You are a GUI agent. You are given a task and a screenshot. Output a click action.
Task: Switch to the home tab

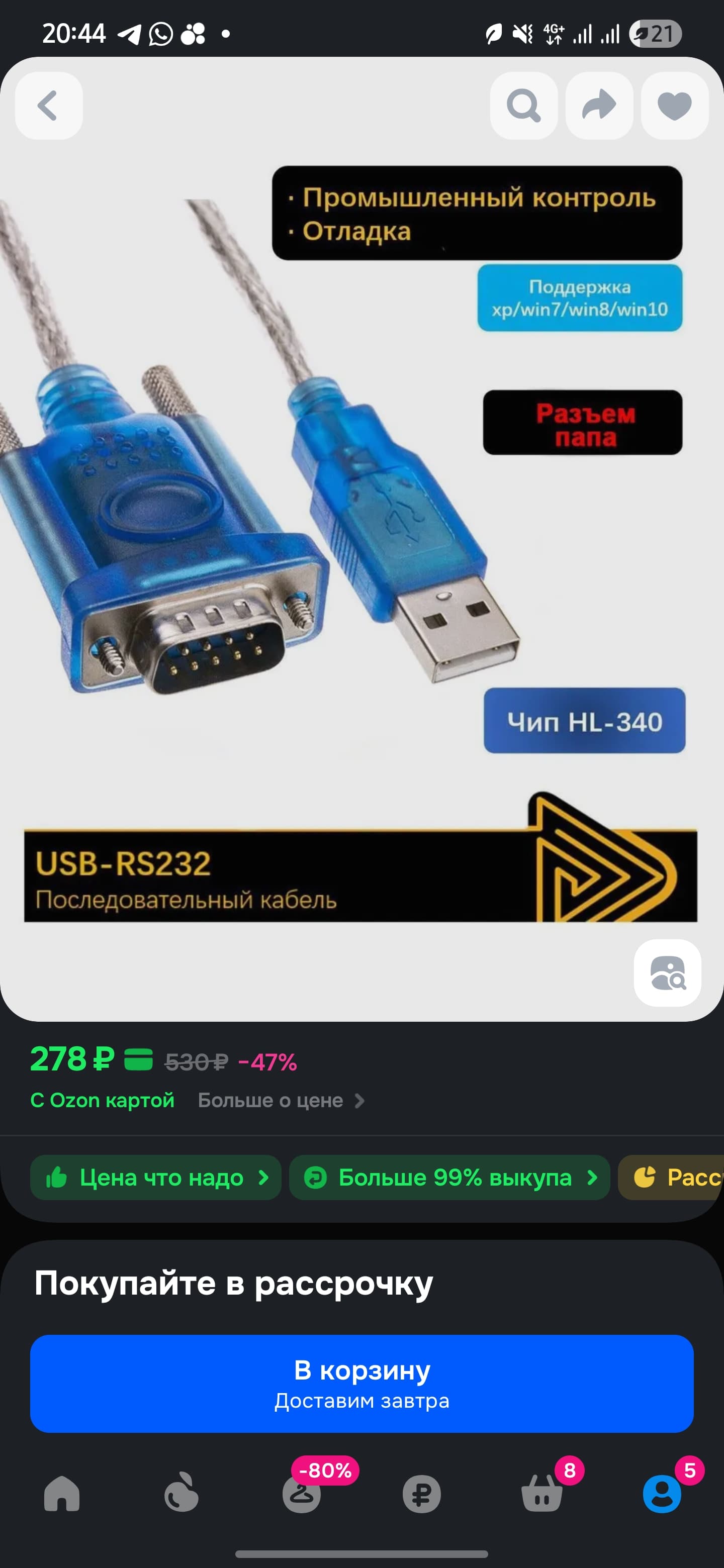[61, 1494]
